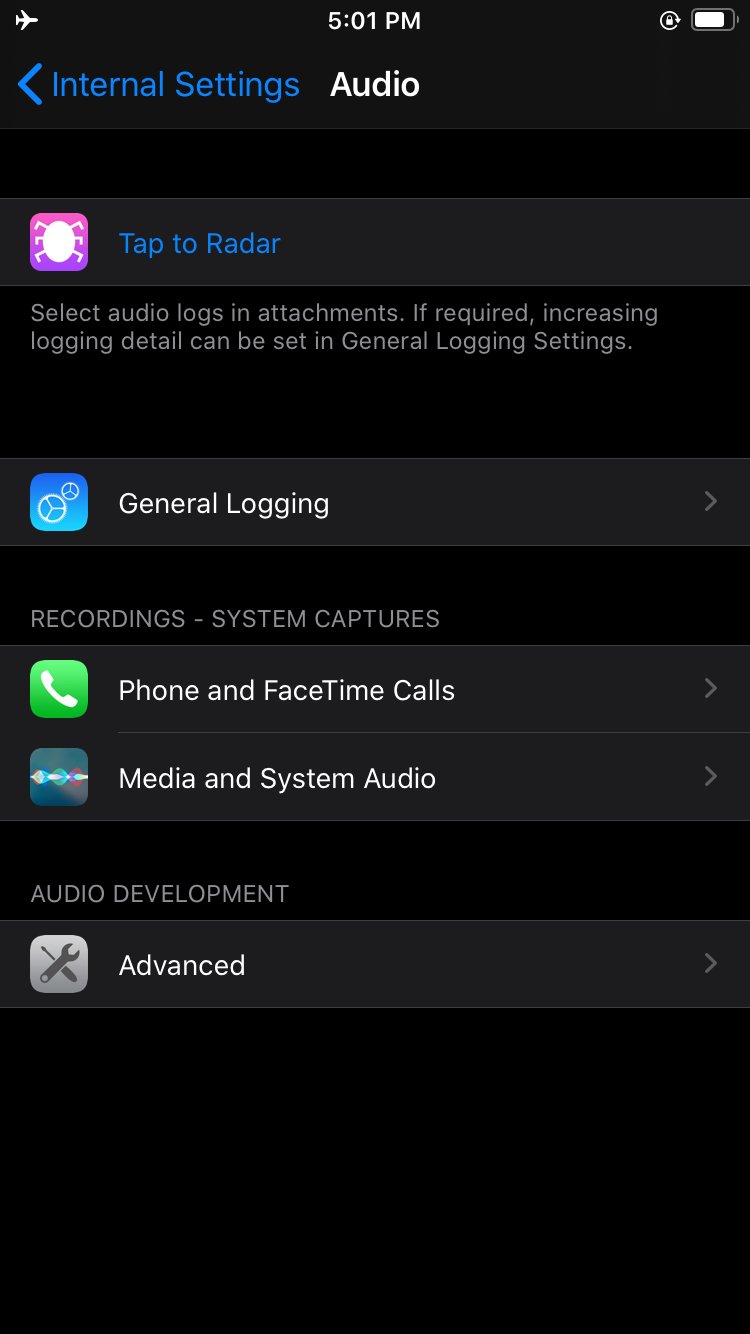750x1334 pixels.
Task: Open Advanced audio development settings
Action: [374, 965]
